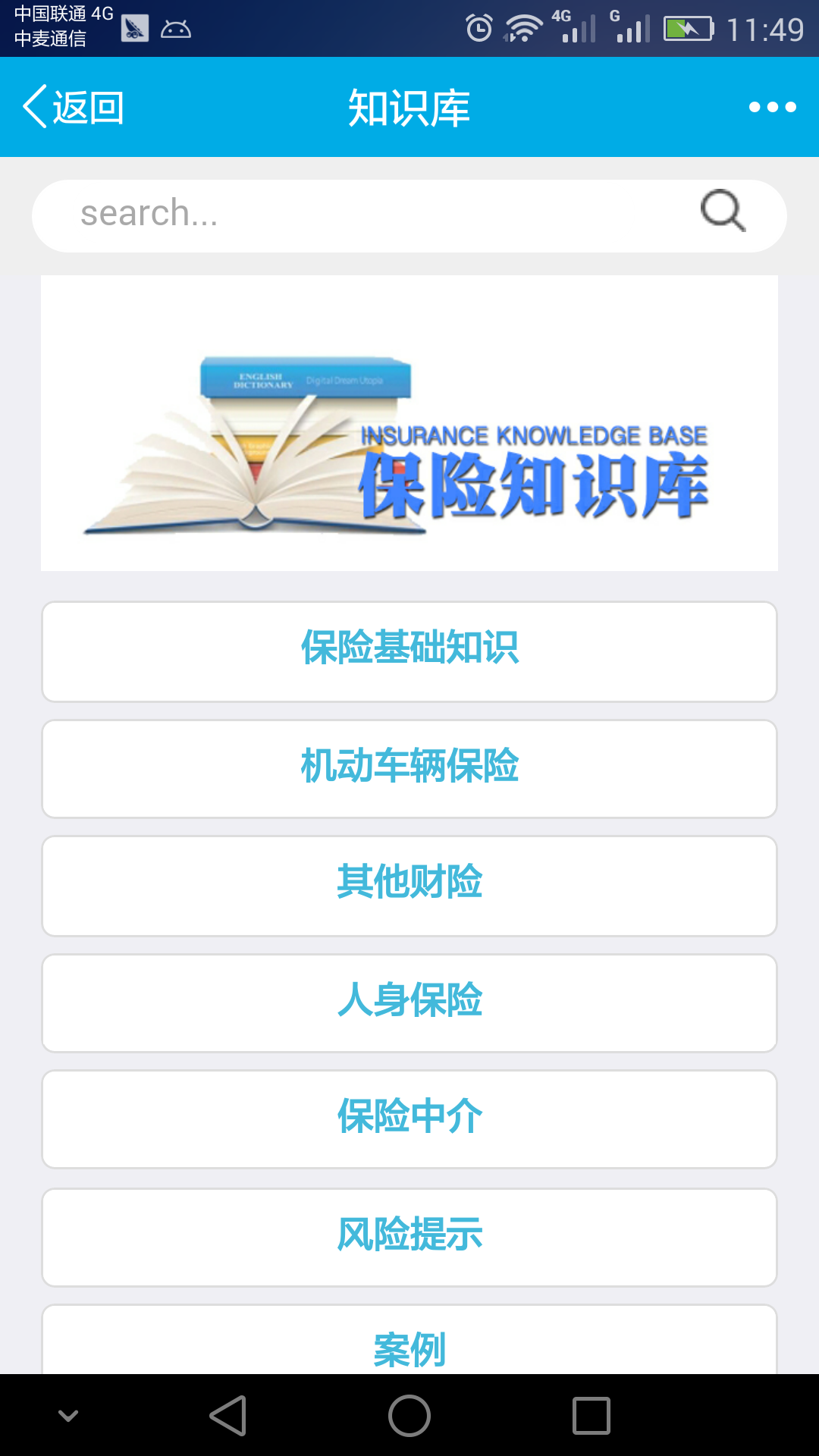Viewport: 819px width, 1456px height.
Task: Open 风险提示 category
Action: [409, 1236]
